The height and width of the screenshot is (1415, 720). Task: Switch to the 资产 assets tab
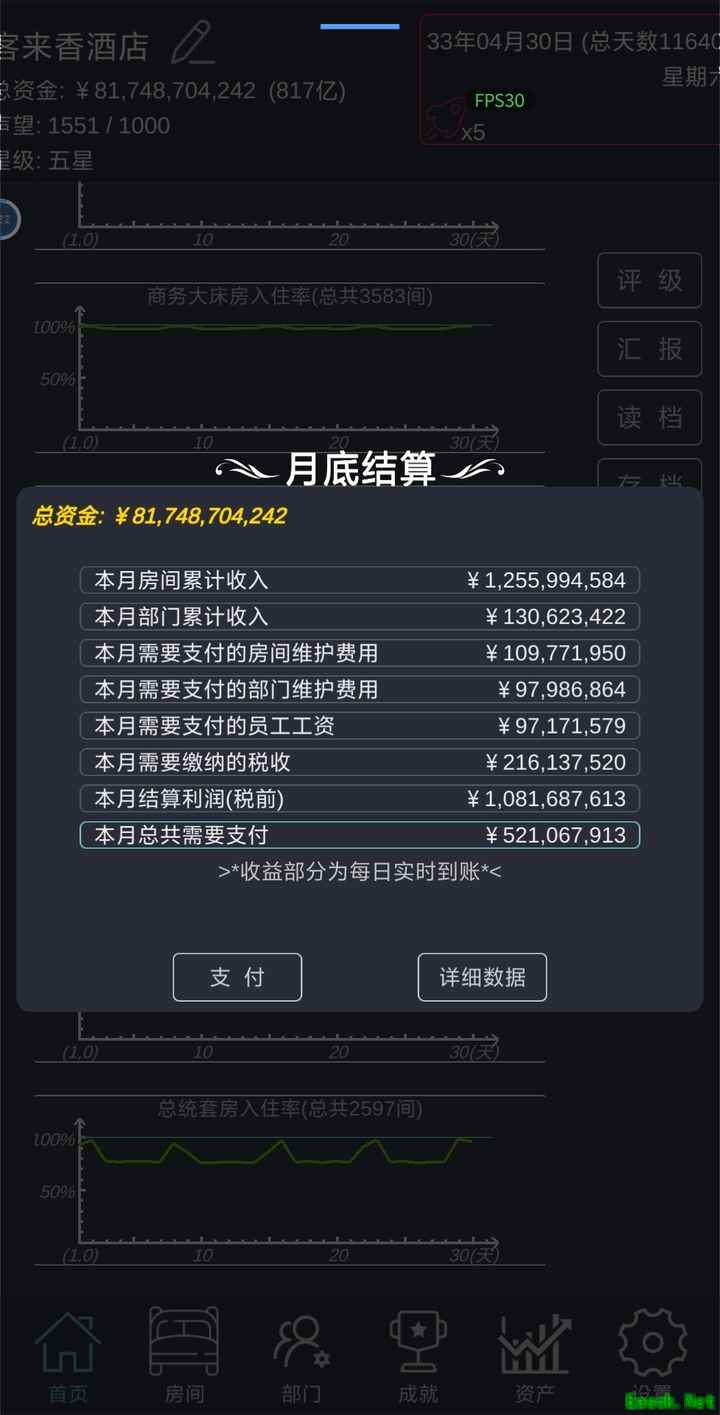tap(534, 1356)
